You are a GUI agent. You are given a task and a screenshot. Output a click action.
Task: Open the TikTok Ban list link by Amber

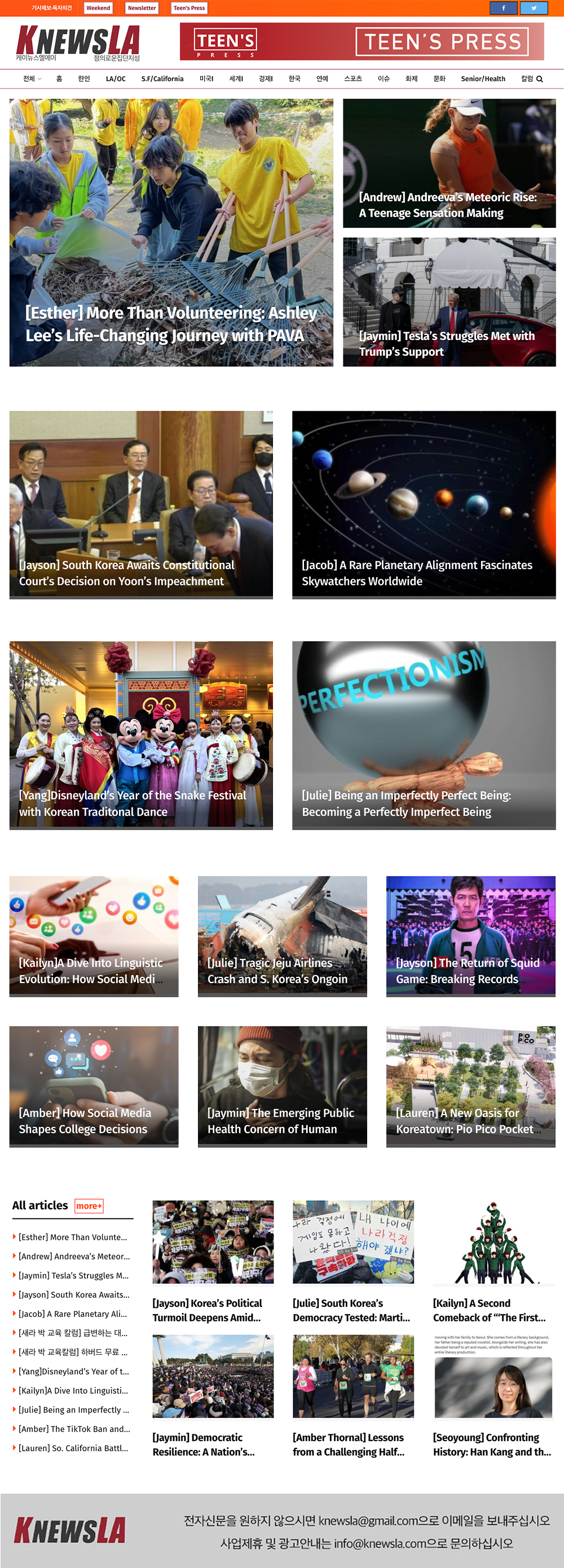tap(74, 1429)
